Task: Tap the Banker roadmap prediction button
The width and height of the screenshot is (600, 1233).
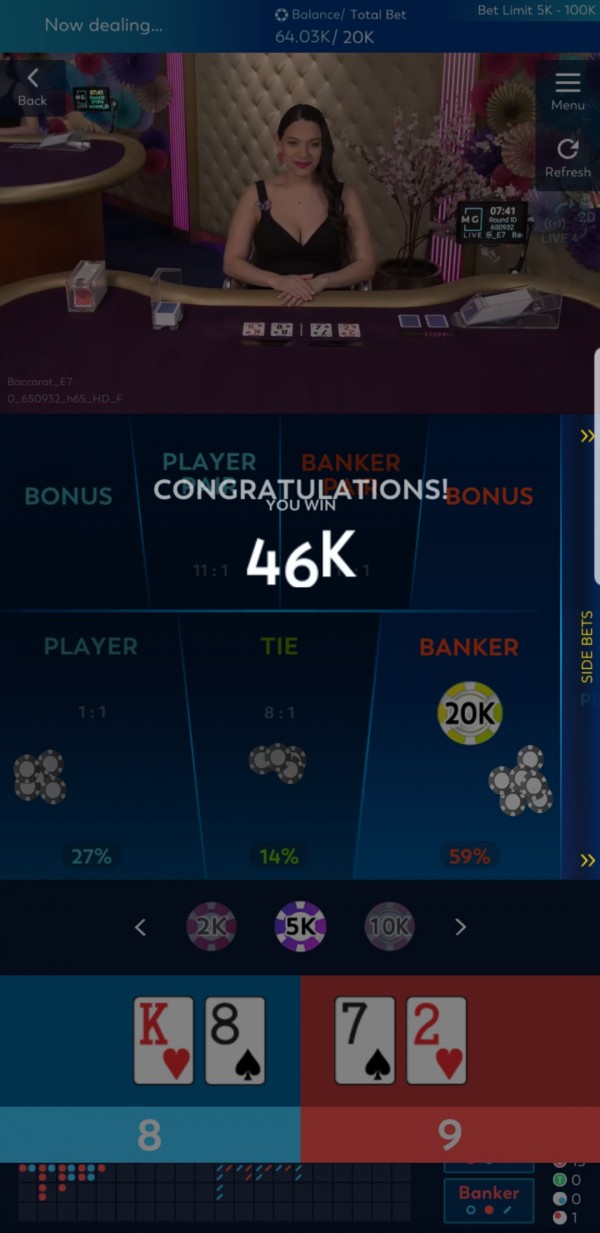Action: point(489,1199)
